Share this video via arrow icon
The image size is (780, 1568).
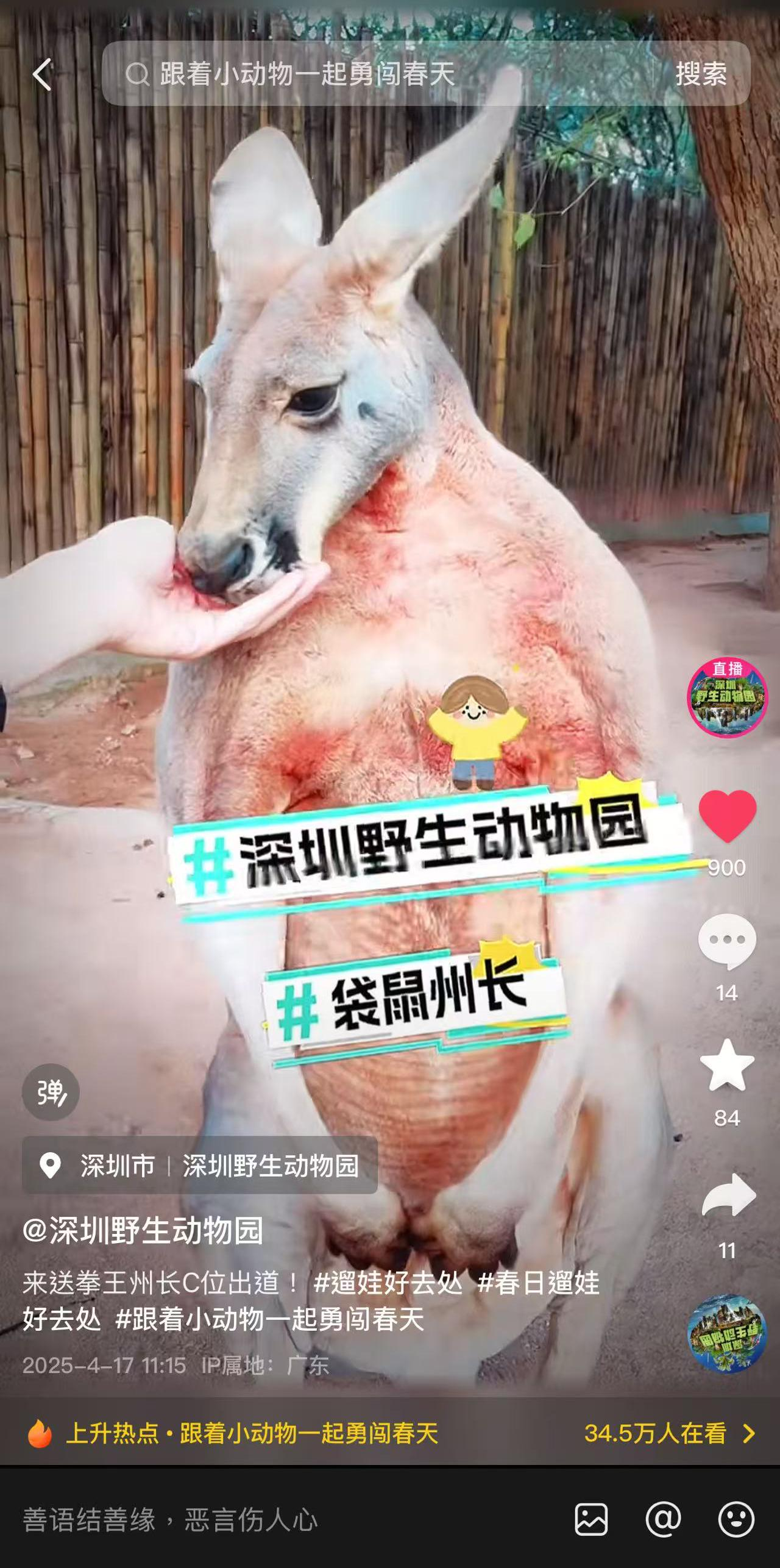point(728,1195)
